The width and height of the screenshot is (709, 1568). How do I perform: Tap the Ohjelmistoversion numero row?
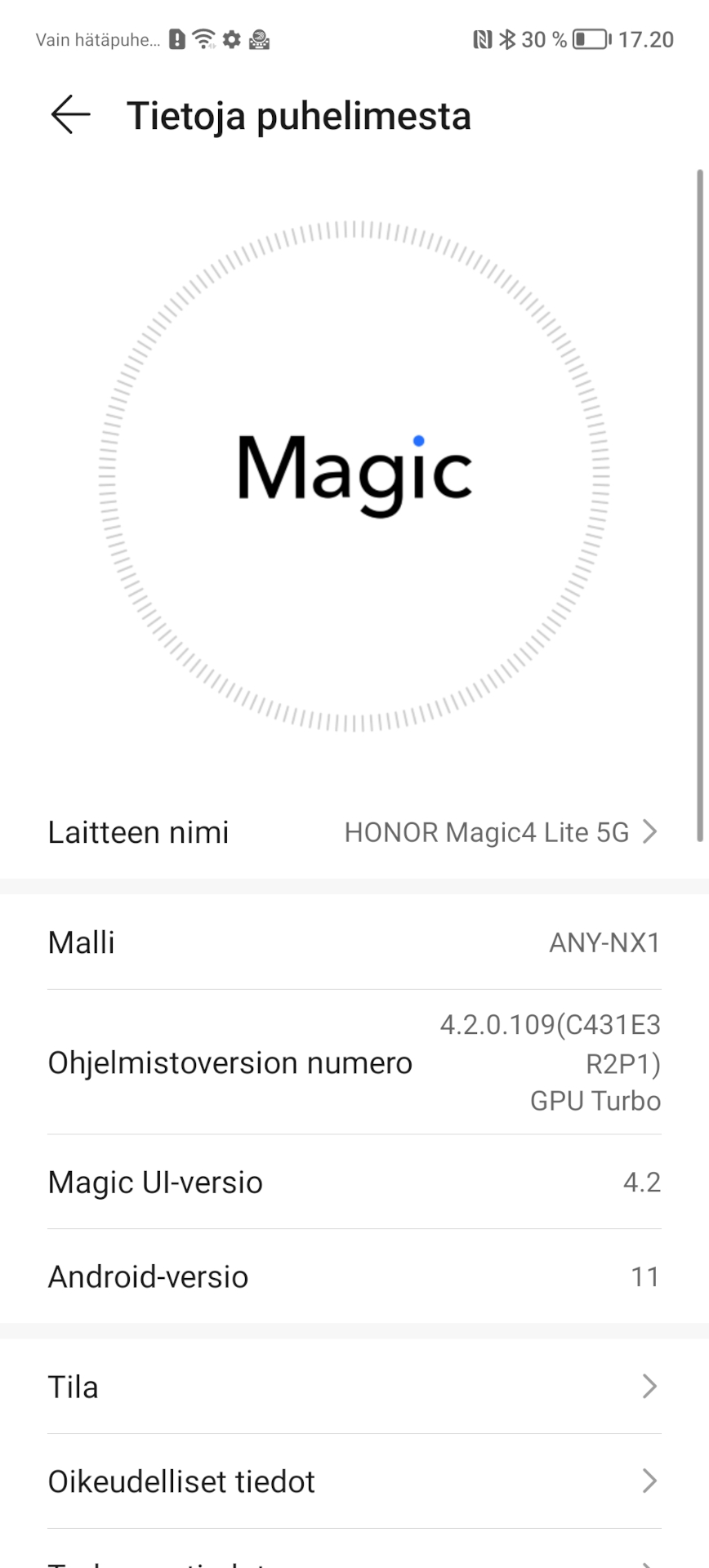tap(354, 1062)
